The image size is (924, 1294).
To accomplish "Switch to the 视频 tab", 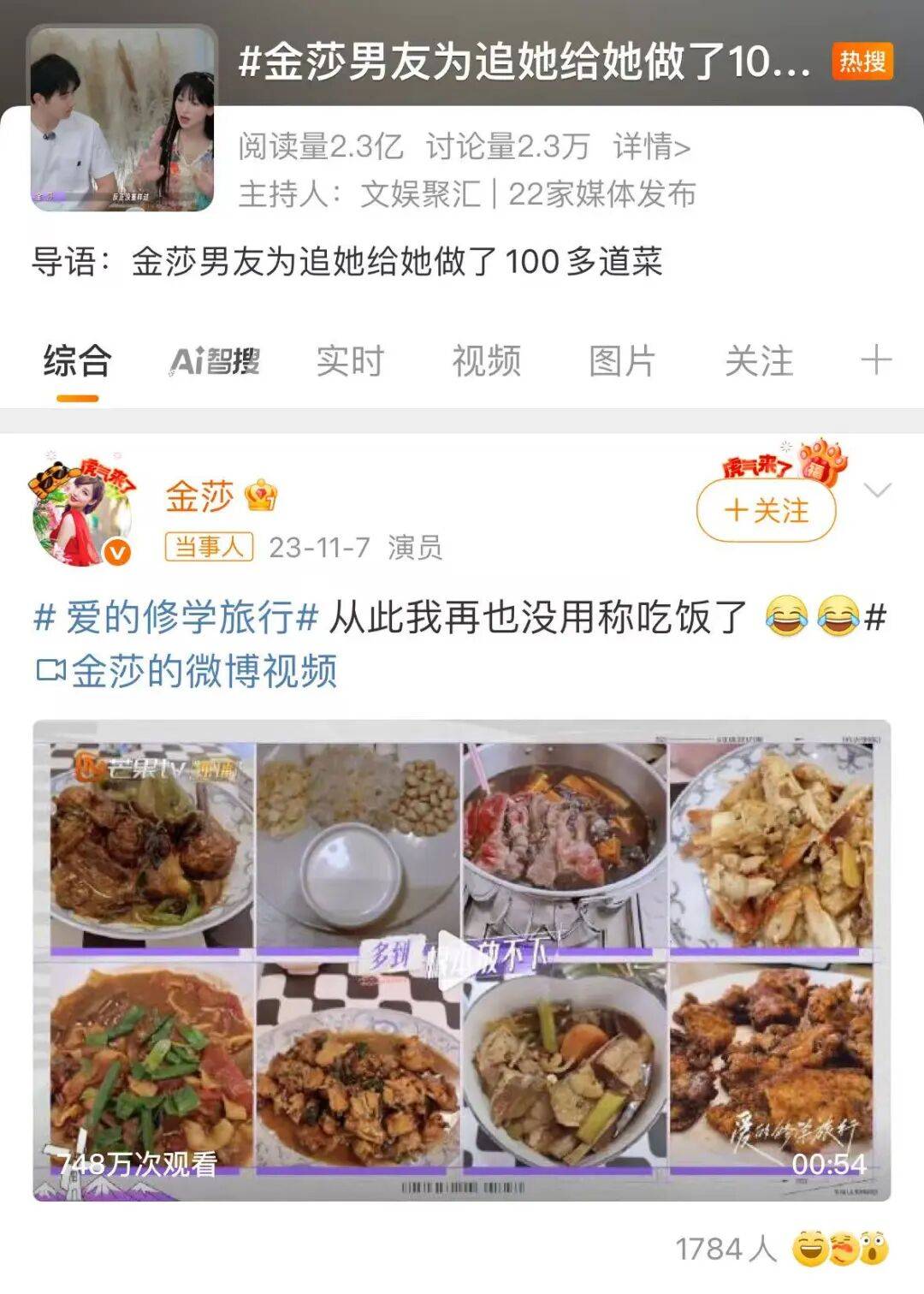I will tap(486, 362).
